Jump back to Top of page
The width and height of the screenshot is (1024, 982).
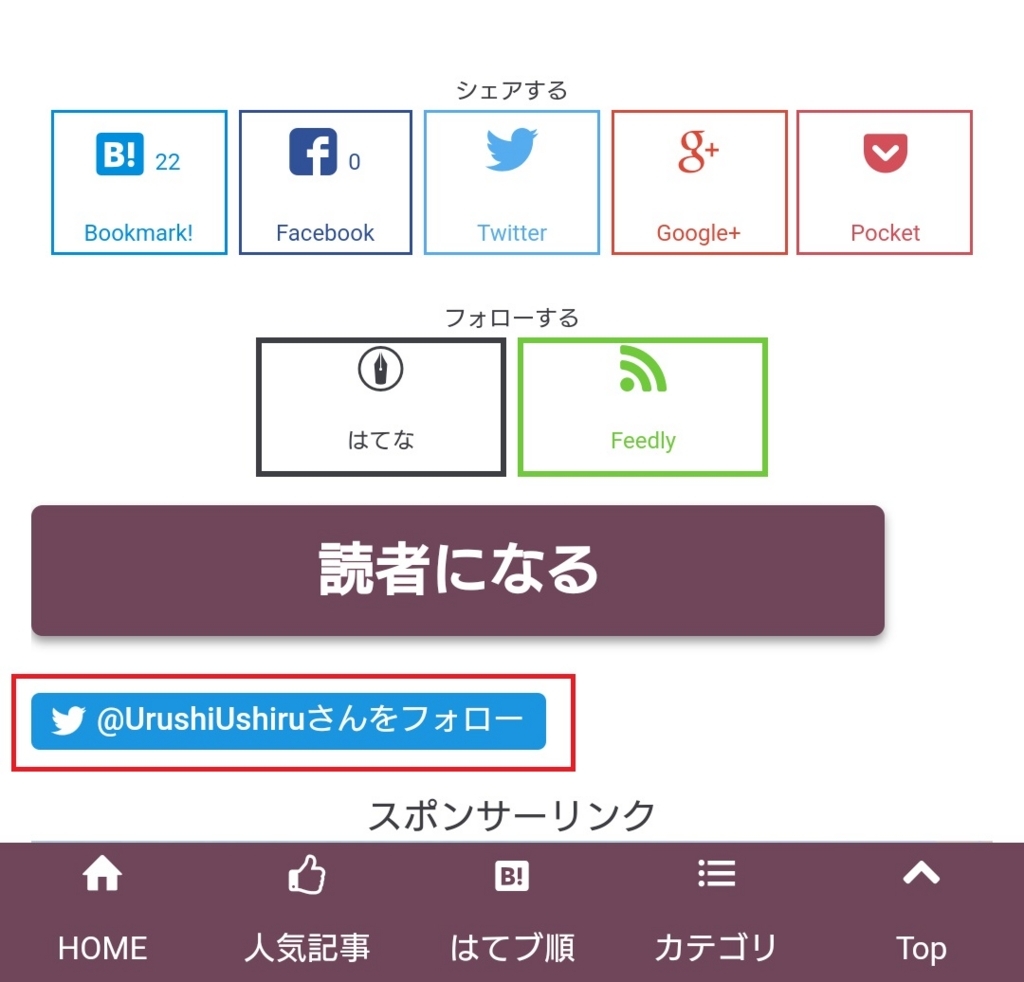920,912
